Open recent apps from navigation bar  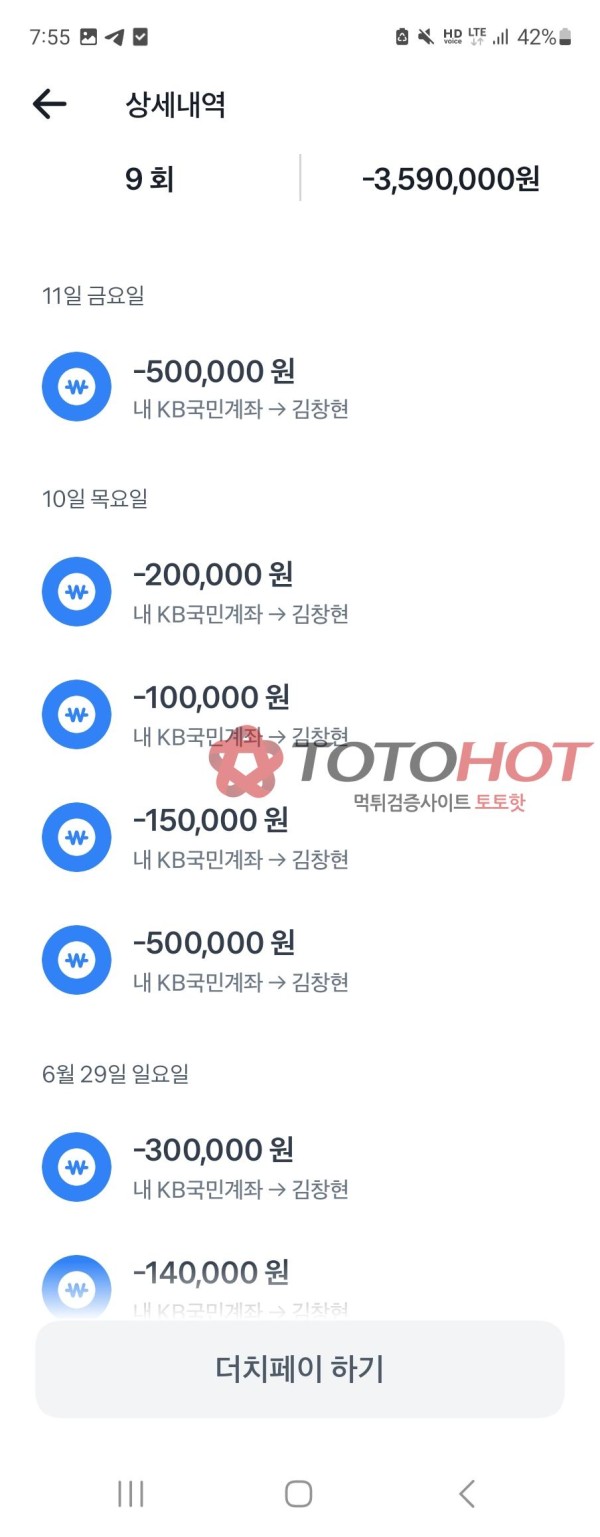(131, 1494)
